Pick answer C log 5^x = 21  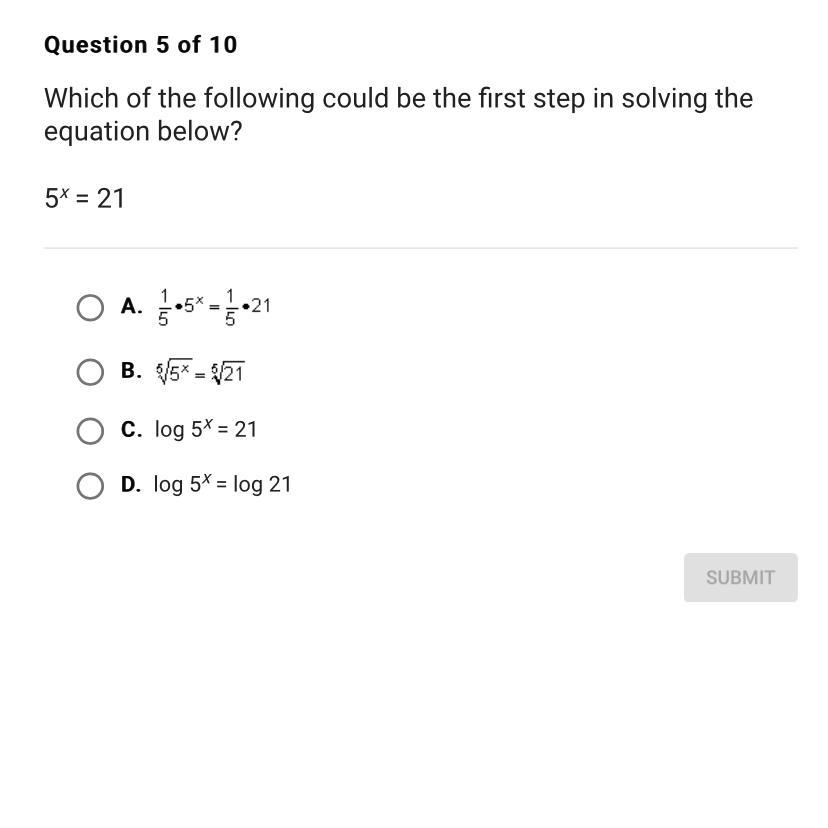pos(90,431)
